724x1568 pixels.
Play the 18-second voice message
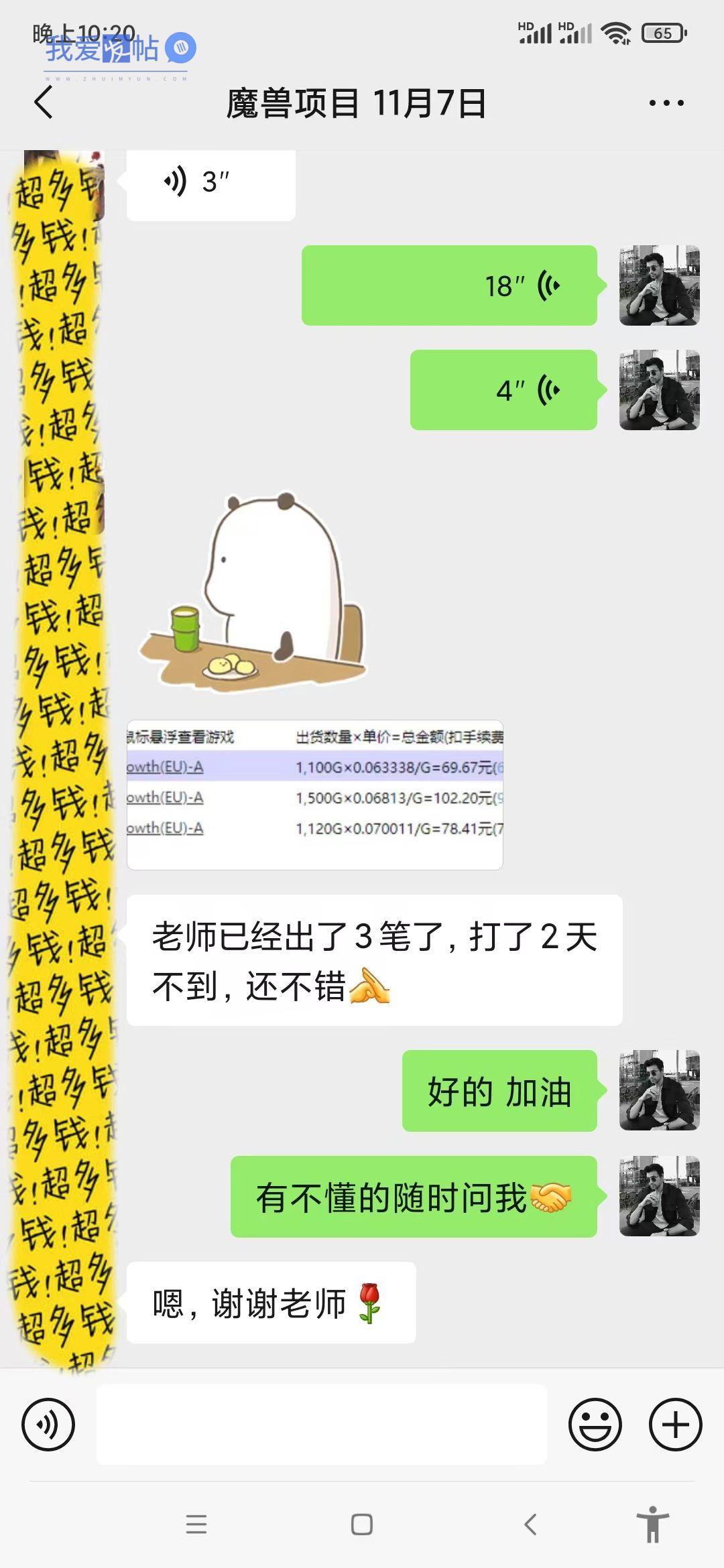tap(449, 286)
